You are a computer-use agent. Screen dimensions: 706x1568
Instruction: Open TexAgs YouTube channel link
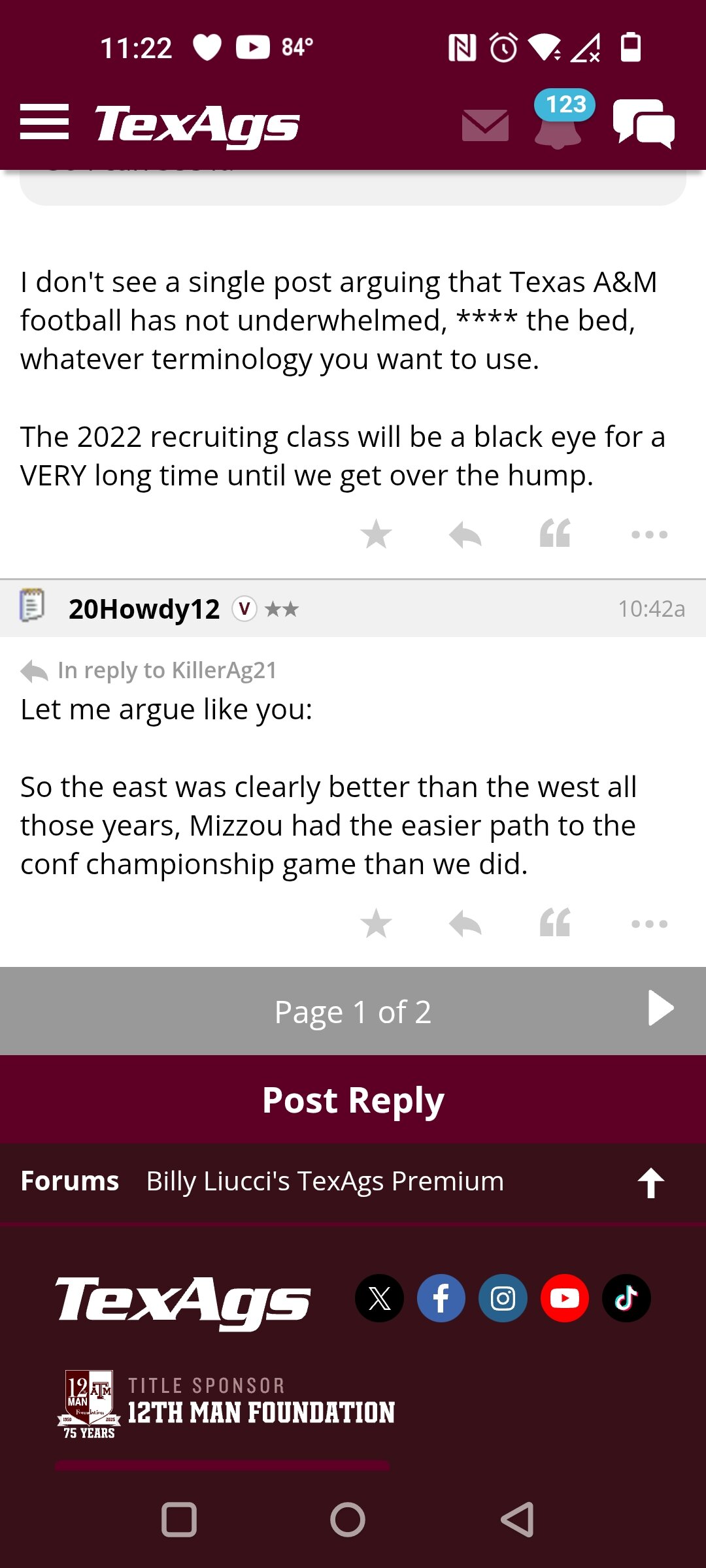click(565, 1298)
